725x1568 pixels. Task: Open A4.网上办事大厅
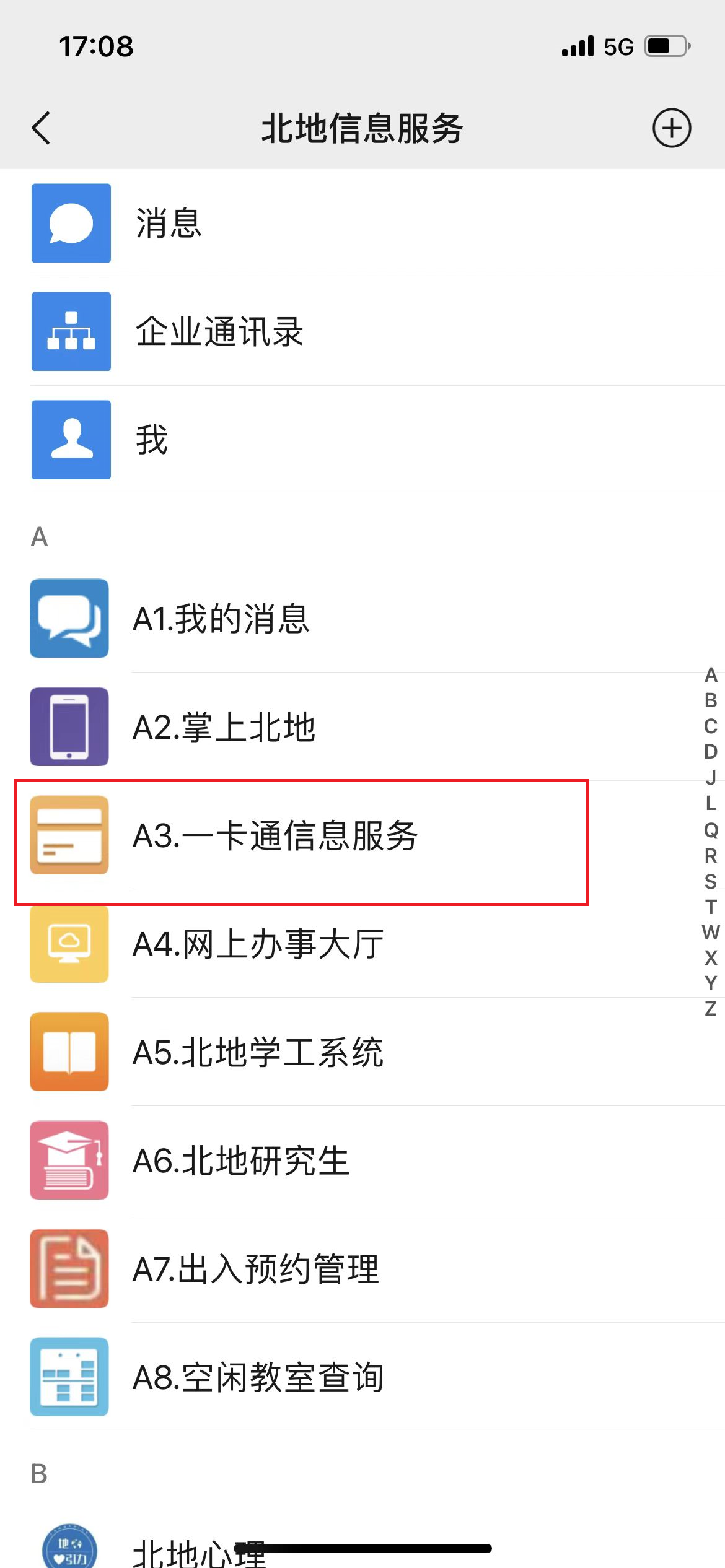tap(362, 943)
